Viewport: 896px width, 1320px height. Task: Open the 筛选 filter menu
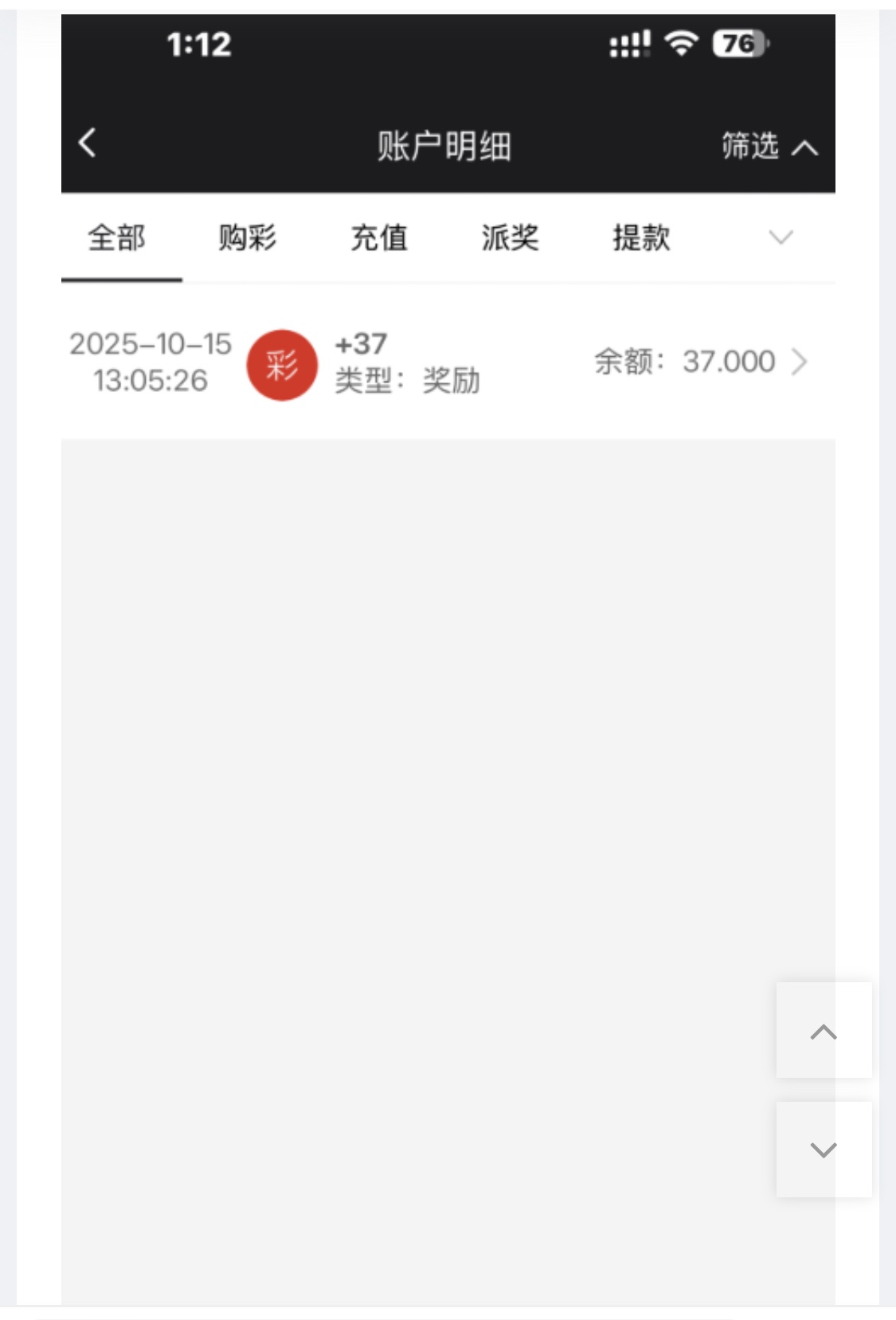tap(768, 147)
